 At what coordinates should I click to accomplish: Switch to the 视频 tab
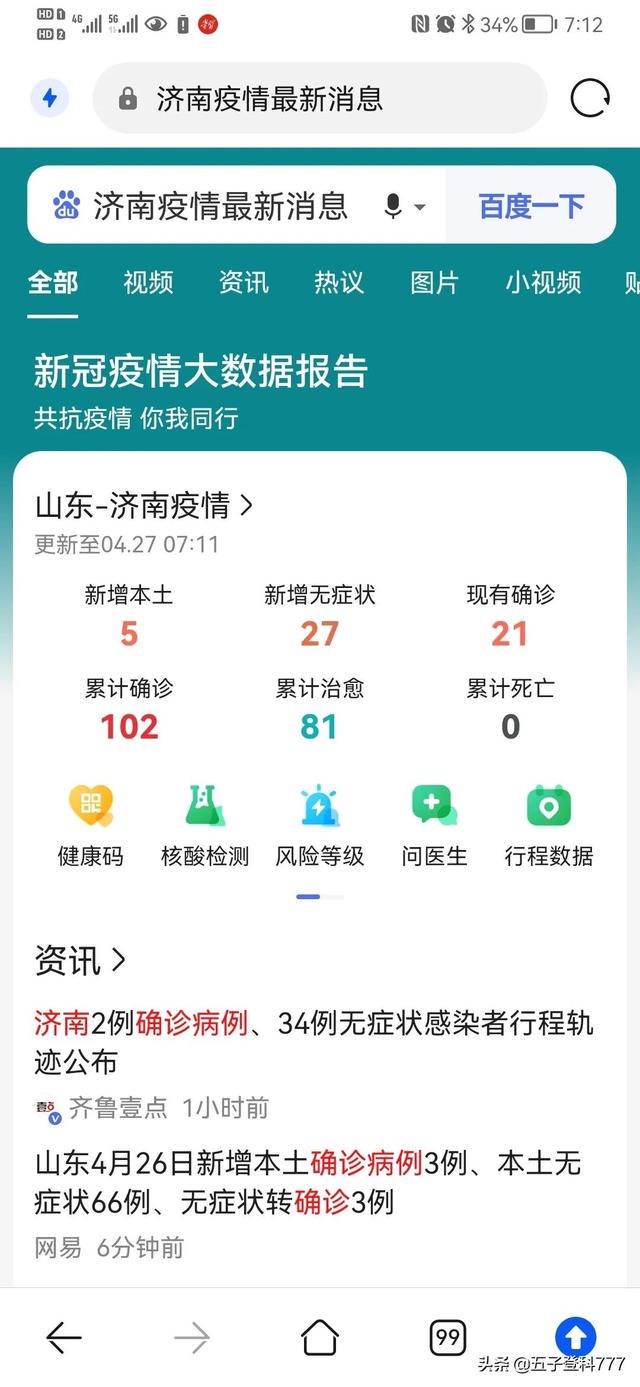[x=148, y=283]
